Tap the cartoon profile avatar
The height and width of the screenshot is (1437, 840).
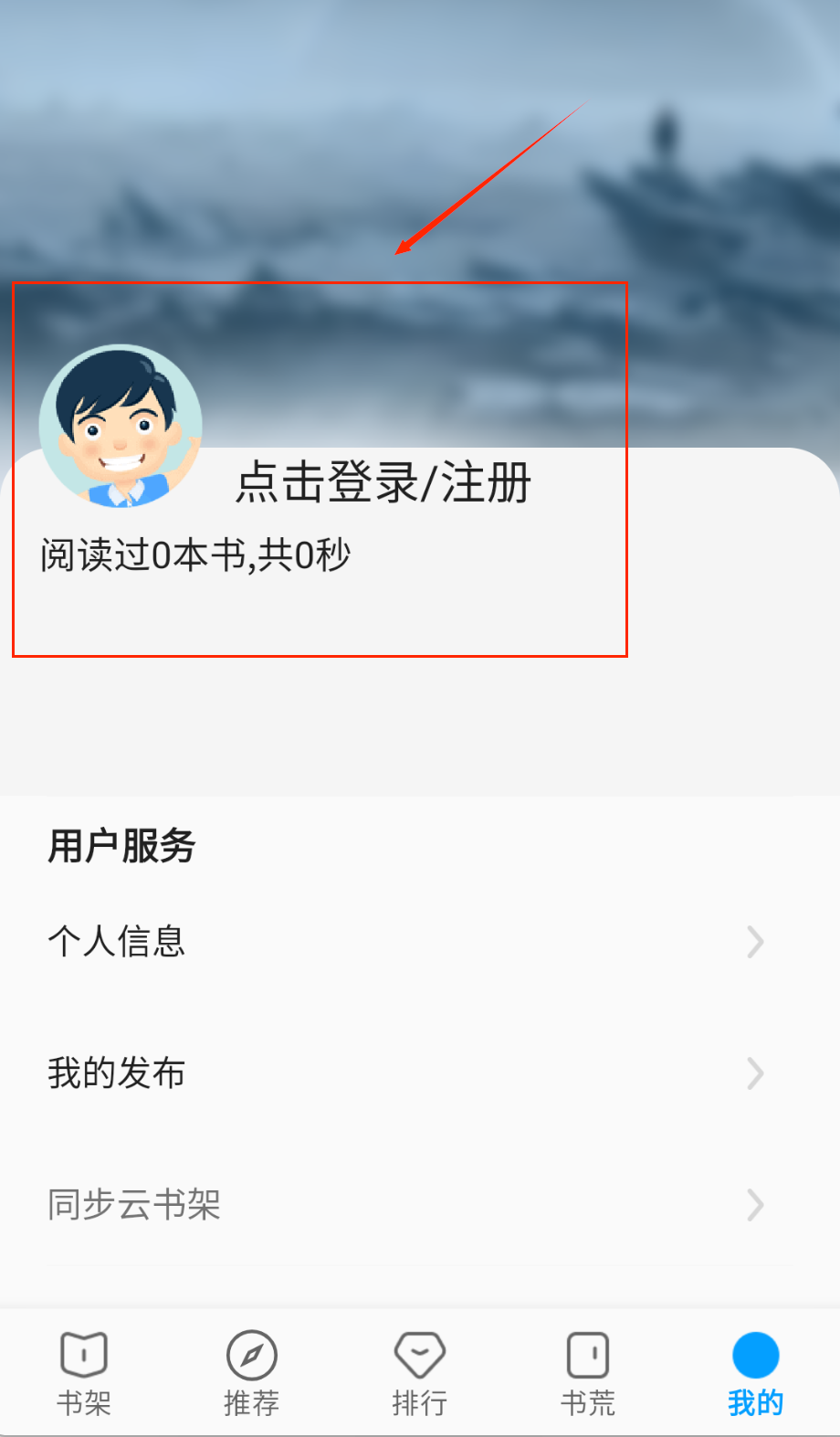pos(121,426)
